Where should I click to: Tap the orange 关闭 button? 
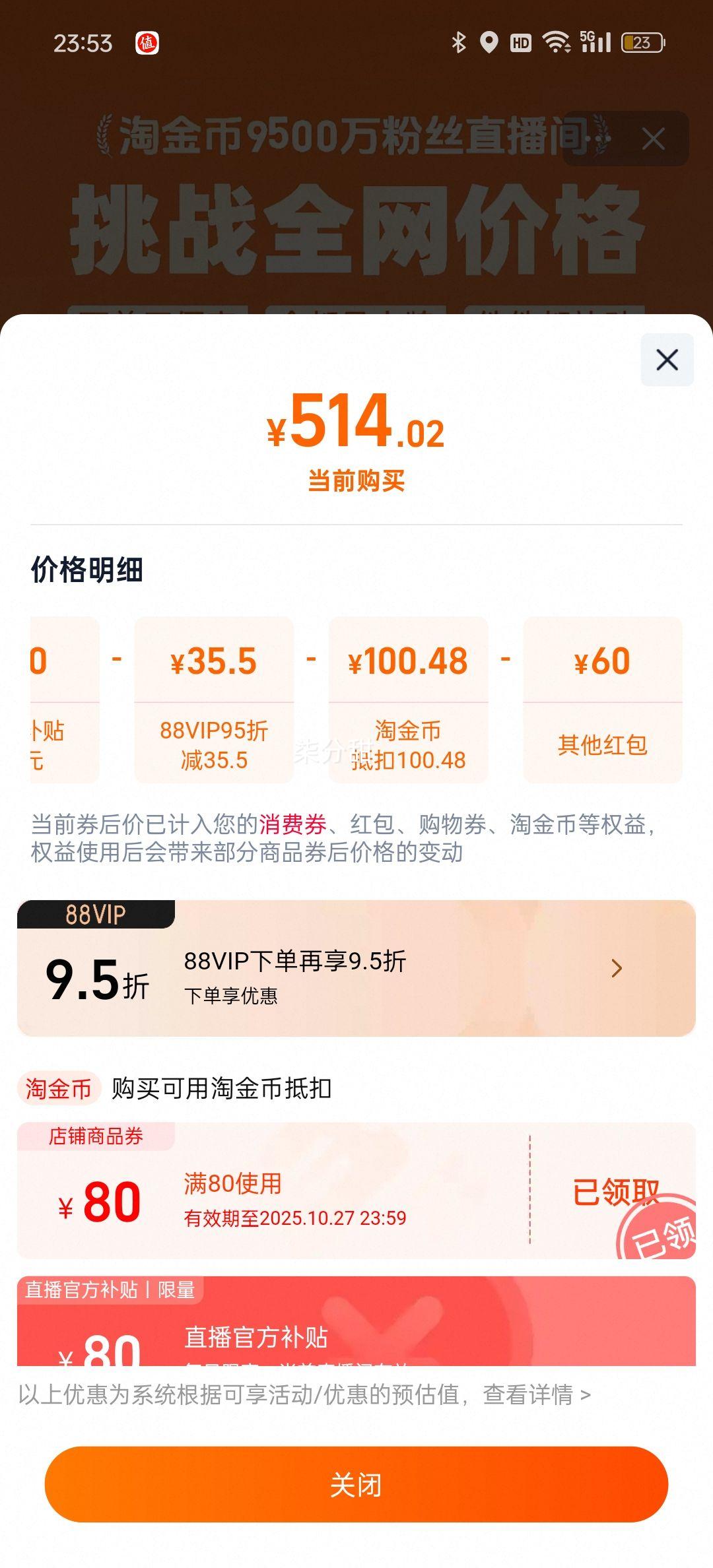pyautogui.click(x=356, y=1484)
